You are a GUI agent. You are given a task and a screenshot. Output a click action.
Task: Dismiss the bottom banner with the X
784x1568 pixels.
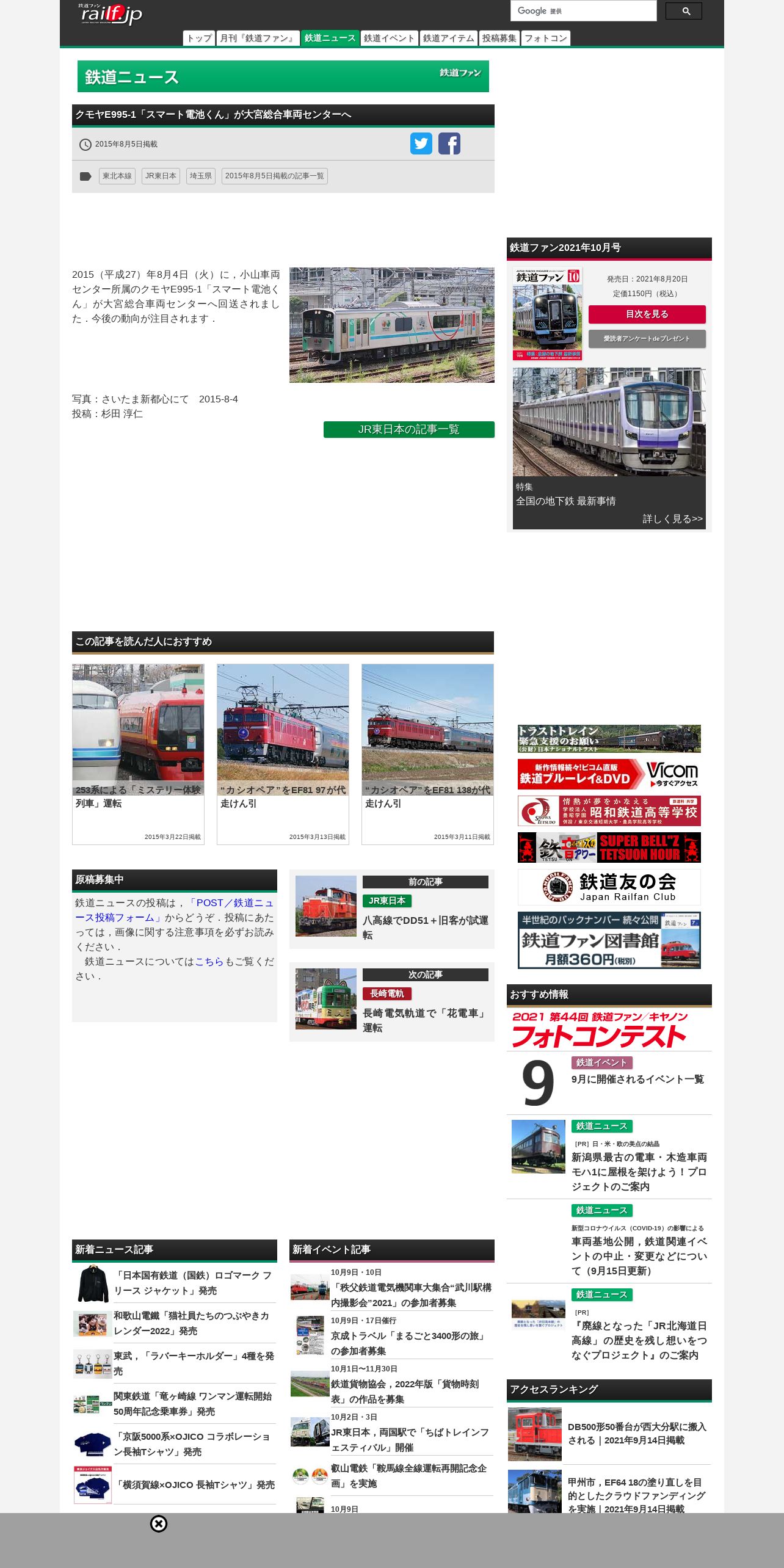(x=159, y=1524)
